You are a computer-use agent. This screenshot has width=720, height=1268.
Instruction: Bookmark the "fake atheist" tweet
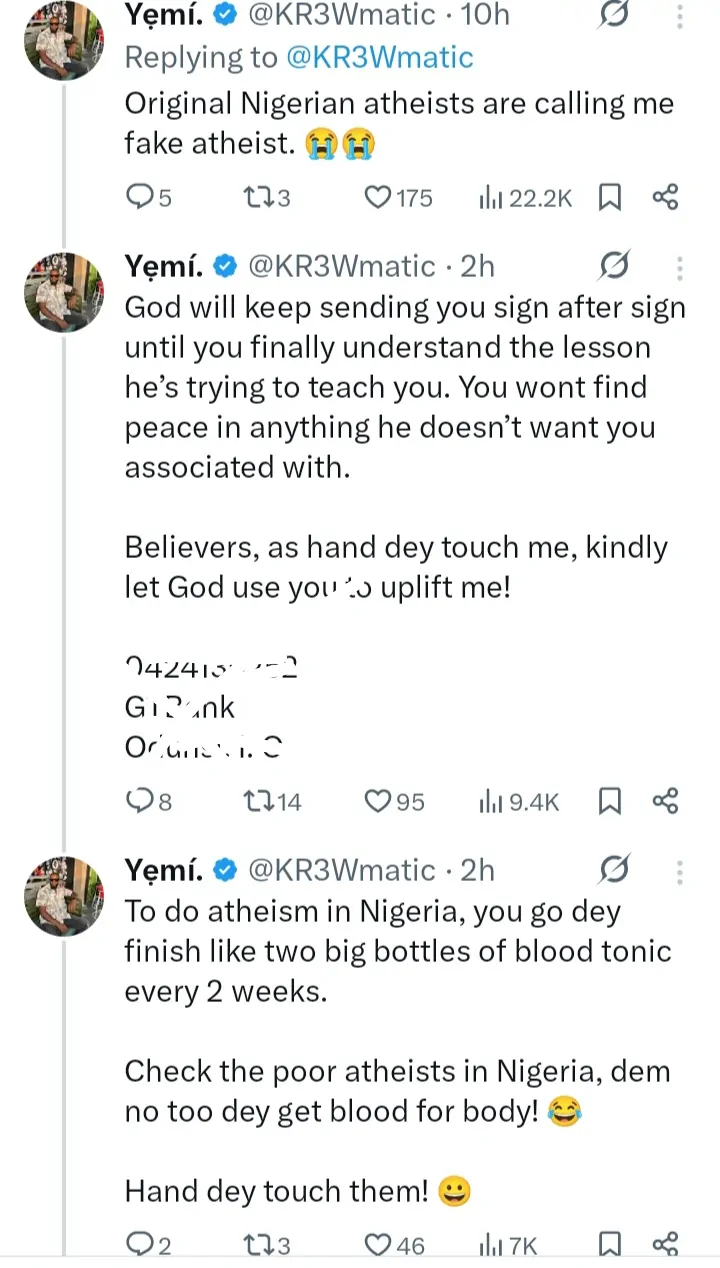coord(608,197)
